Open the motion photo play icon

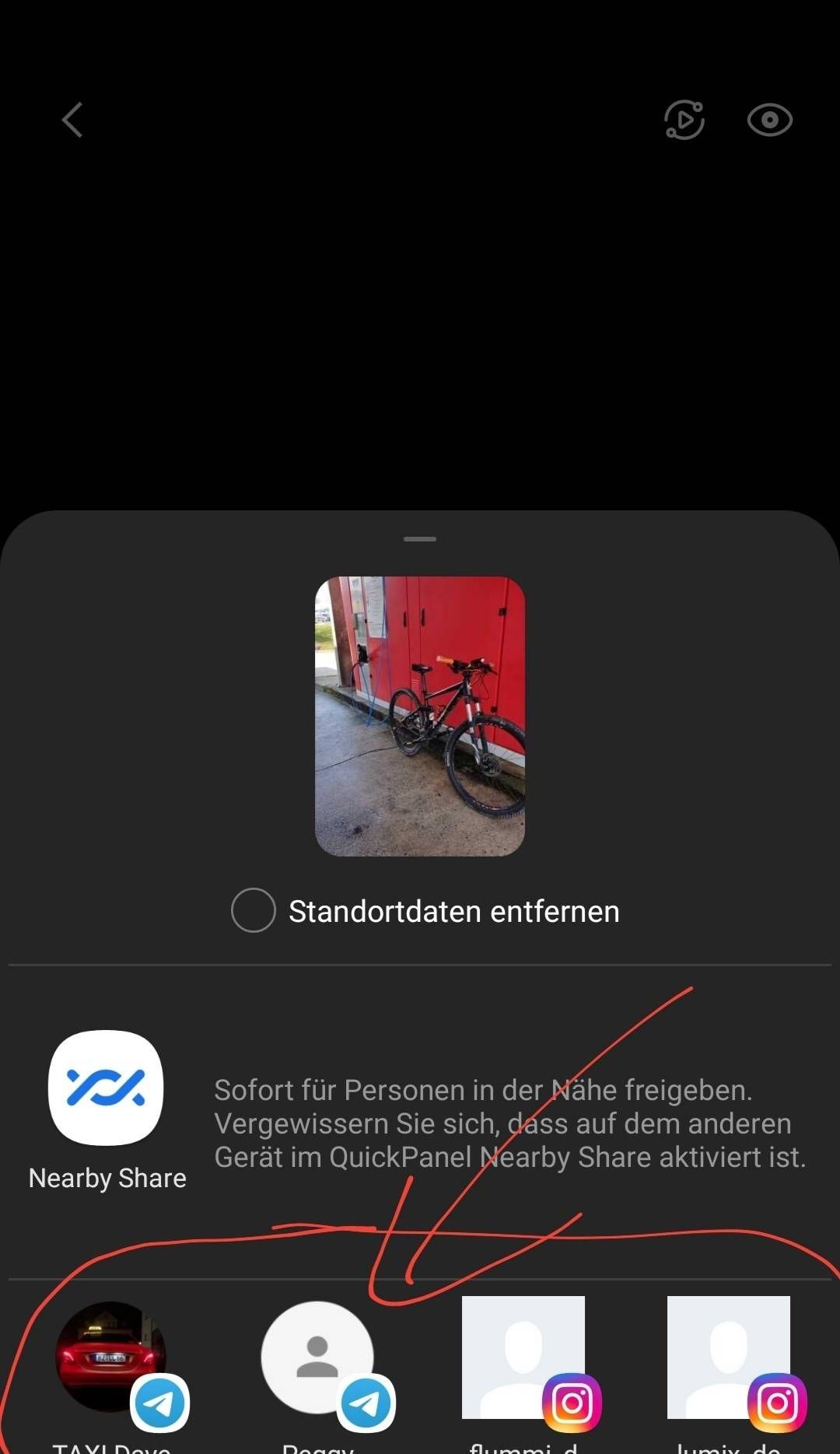(x=684, y=120)
